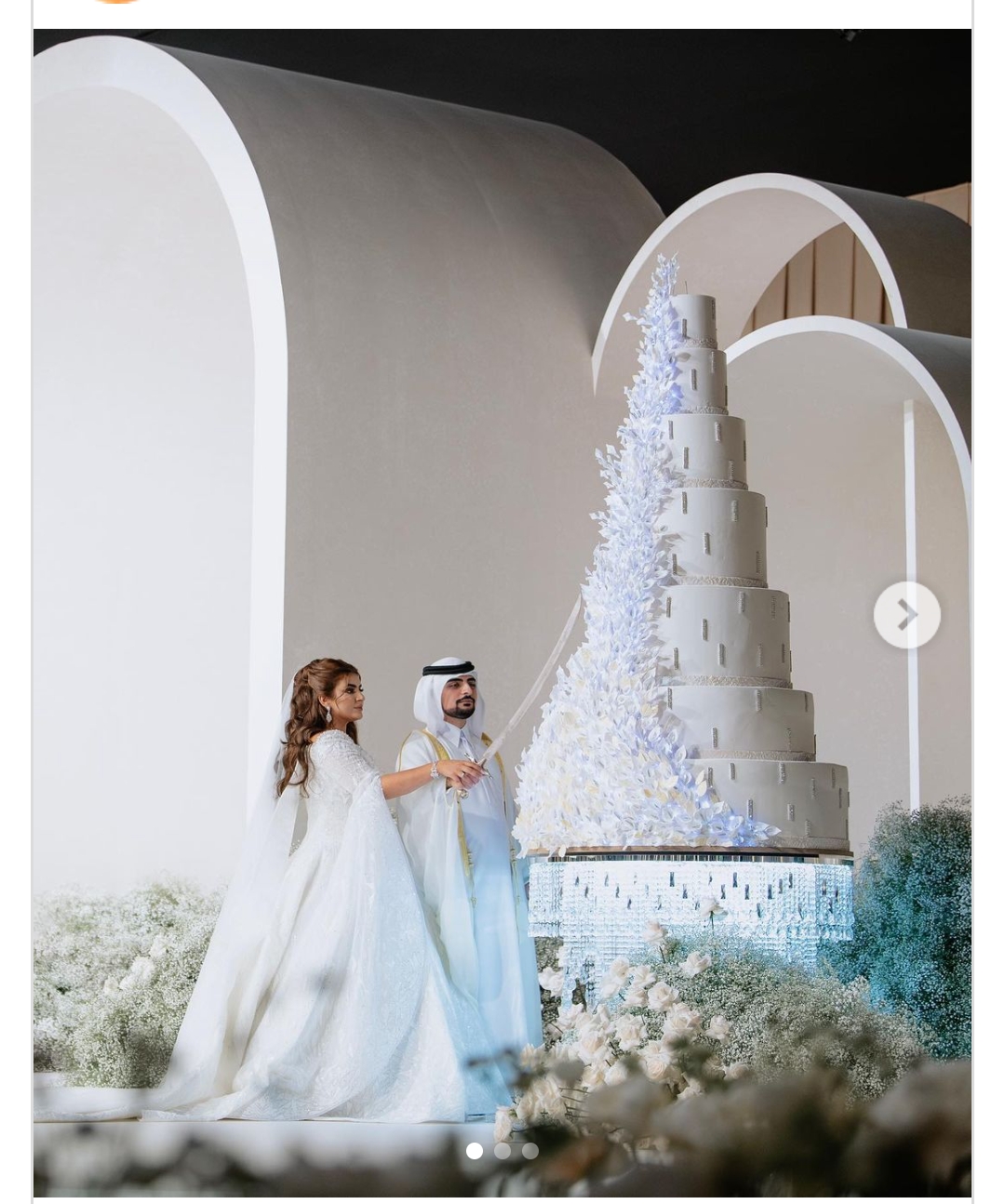Jump to the second carousel page dot
Viewport: 1005px width, 1204px height.
(502, 1151)
